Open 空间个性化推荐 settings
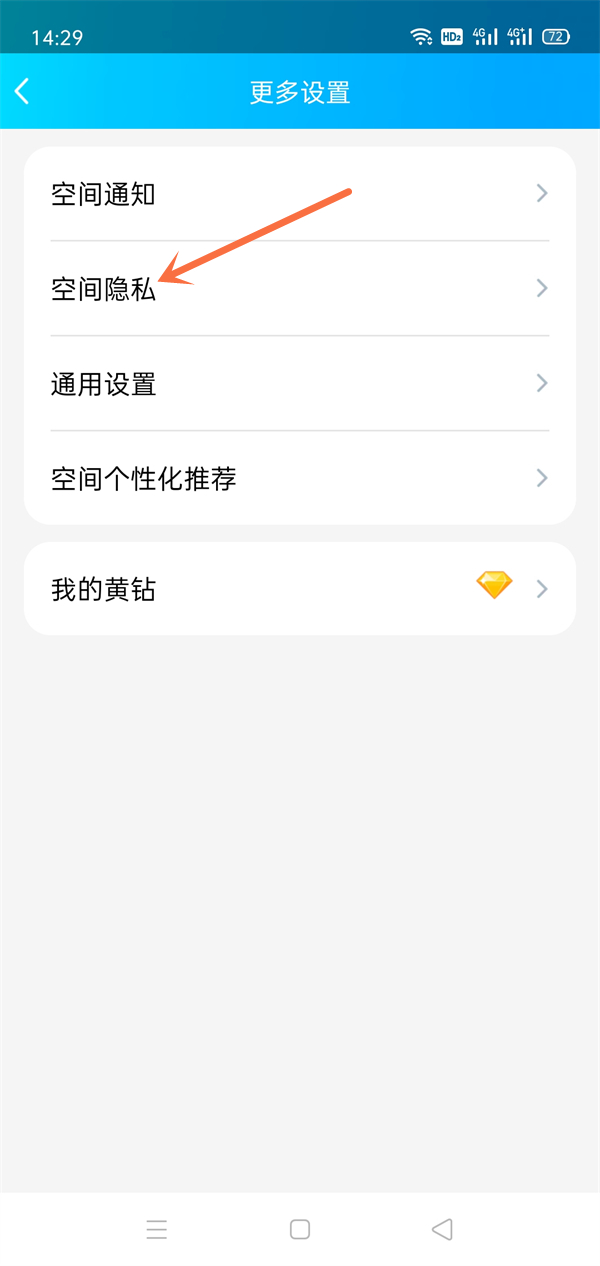Image resolution: width=600 pixels, height=1266 pixels. tap(300, 479)
